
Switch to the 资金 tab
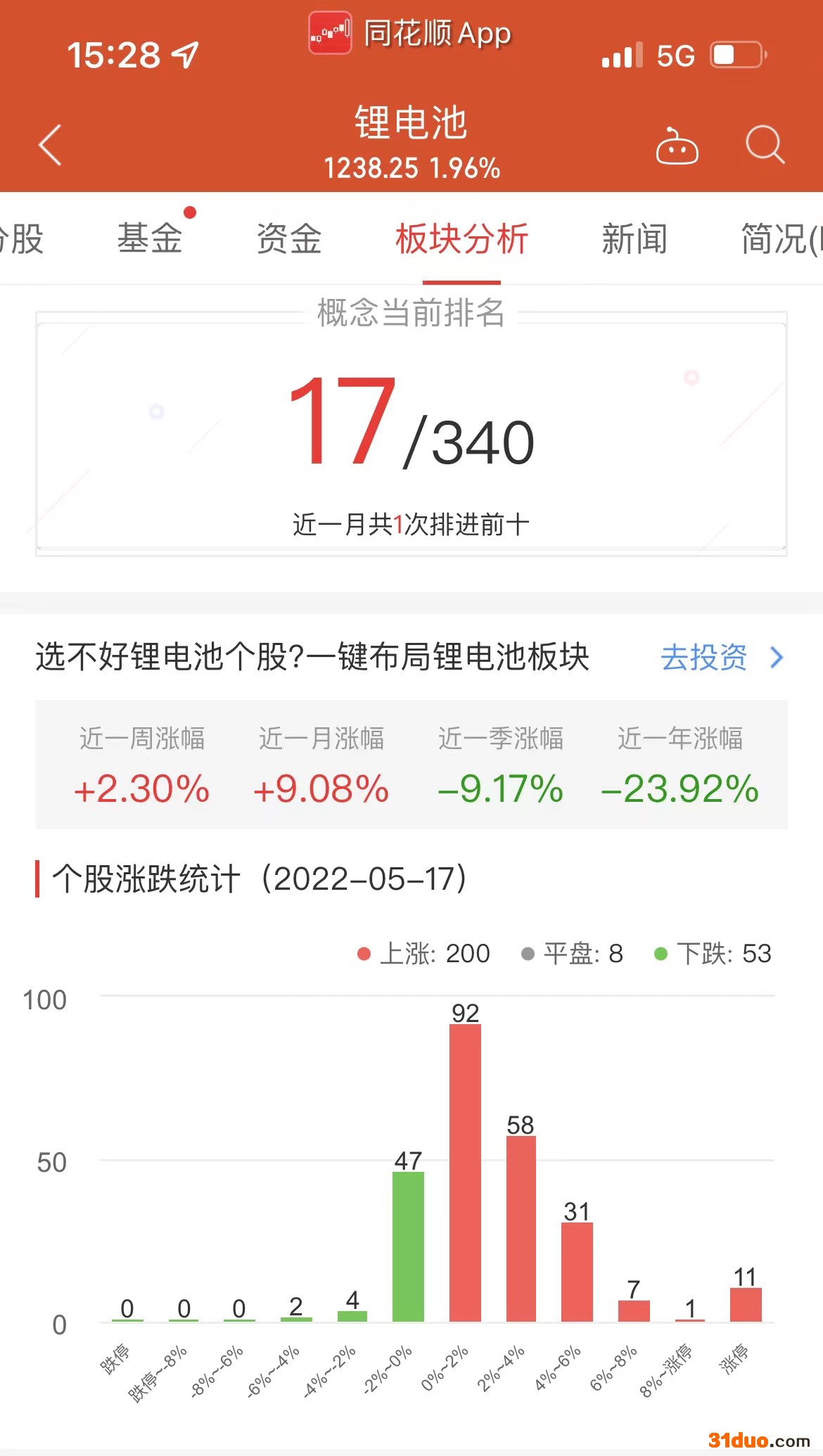pos(288,238)
